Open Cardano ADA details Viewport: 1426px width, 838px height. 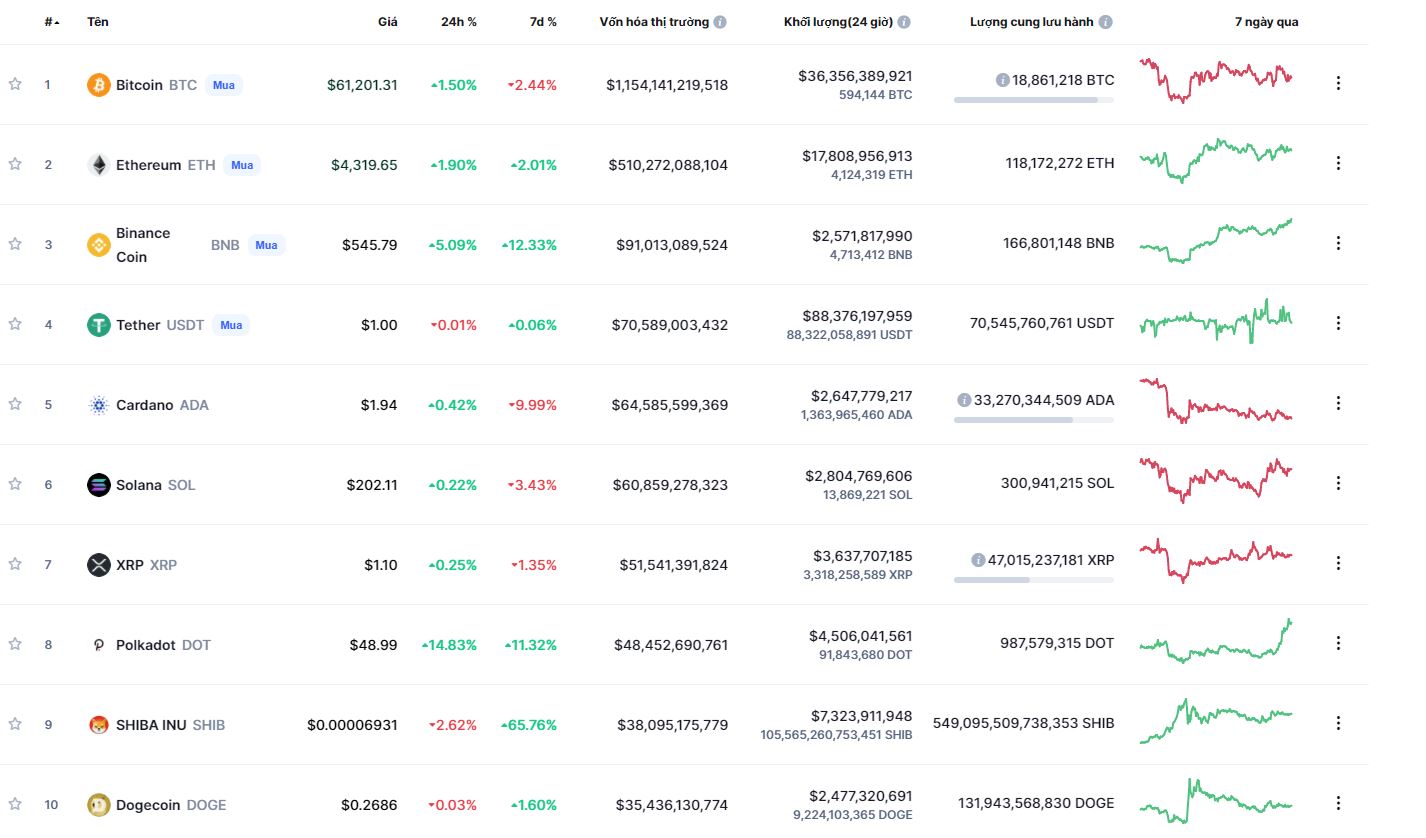tap(144, 405)
